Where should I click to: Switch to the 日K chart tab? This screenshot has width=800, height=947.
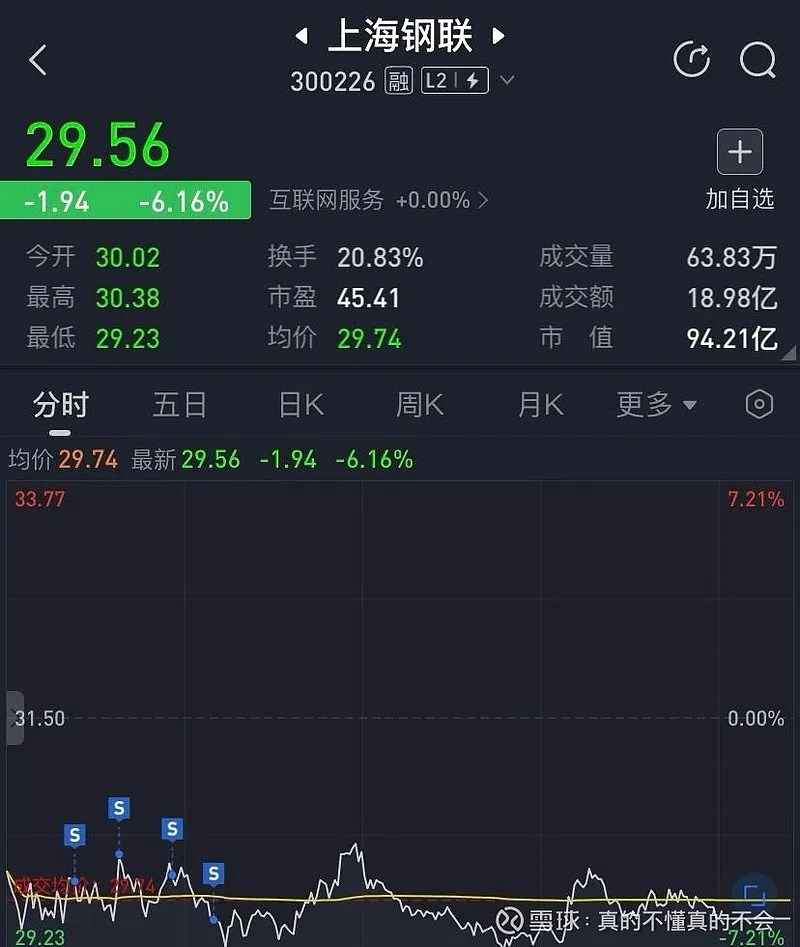(300, 405)
